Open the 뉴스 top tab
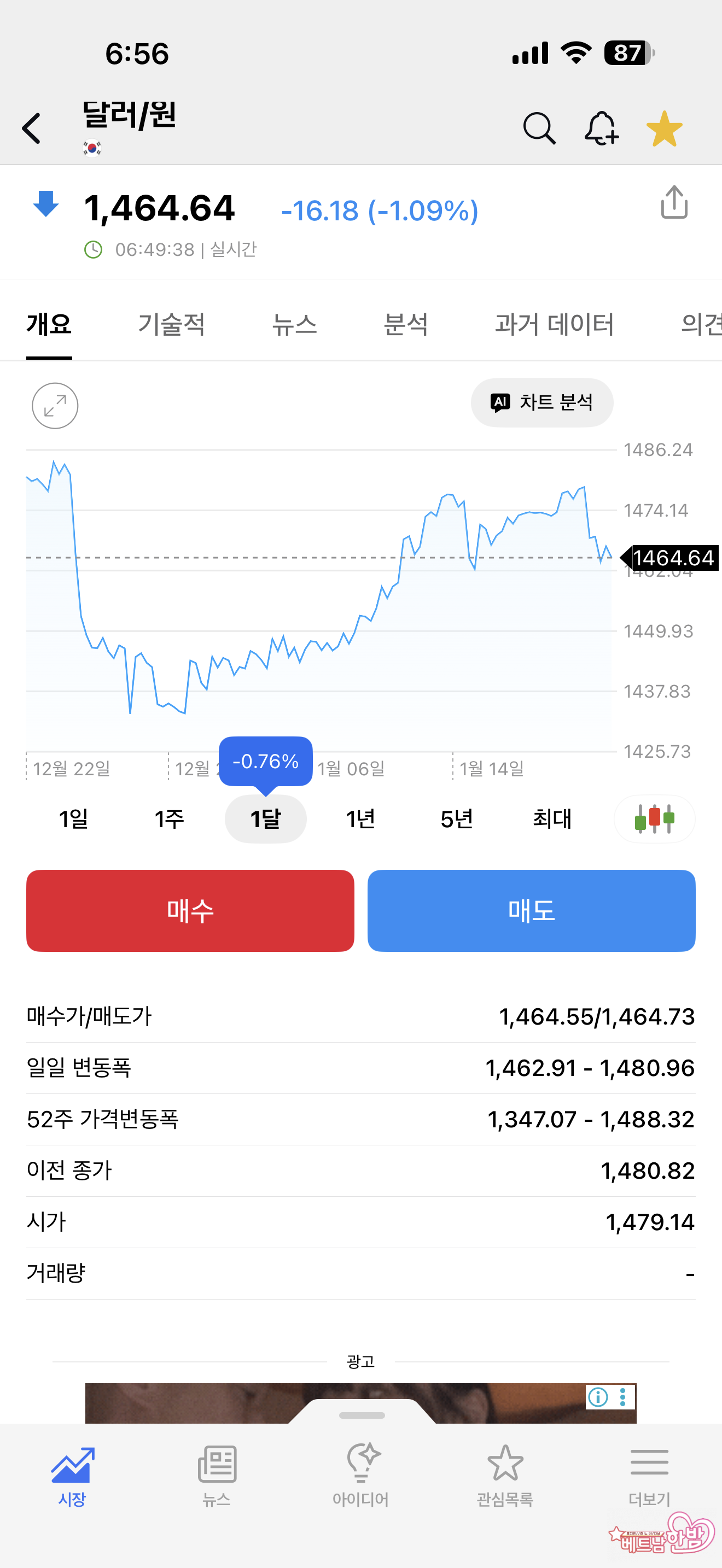The width and height of the screenshot is (722, 1568). pos(294,324)
